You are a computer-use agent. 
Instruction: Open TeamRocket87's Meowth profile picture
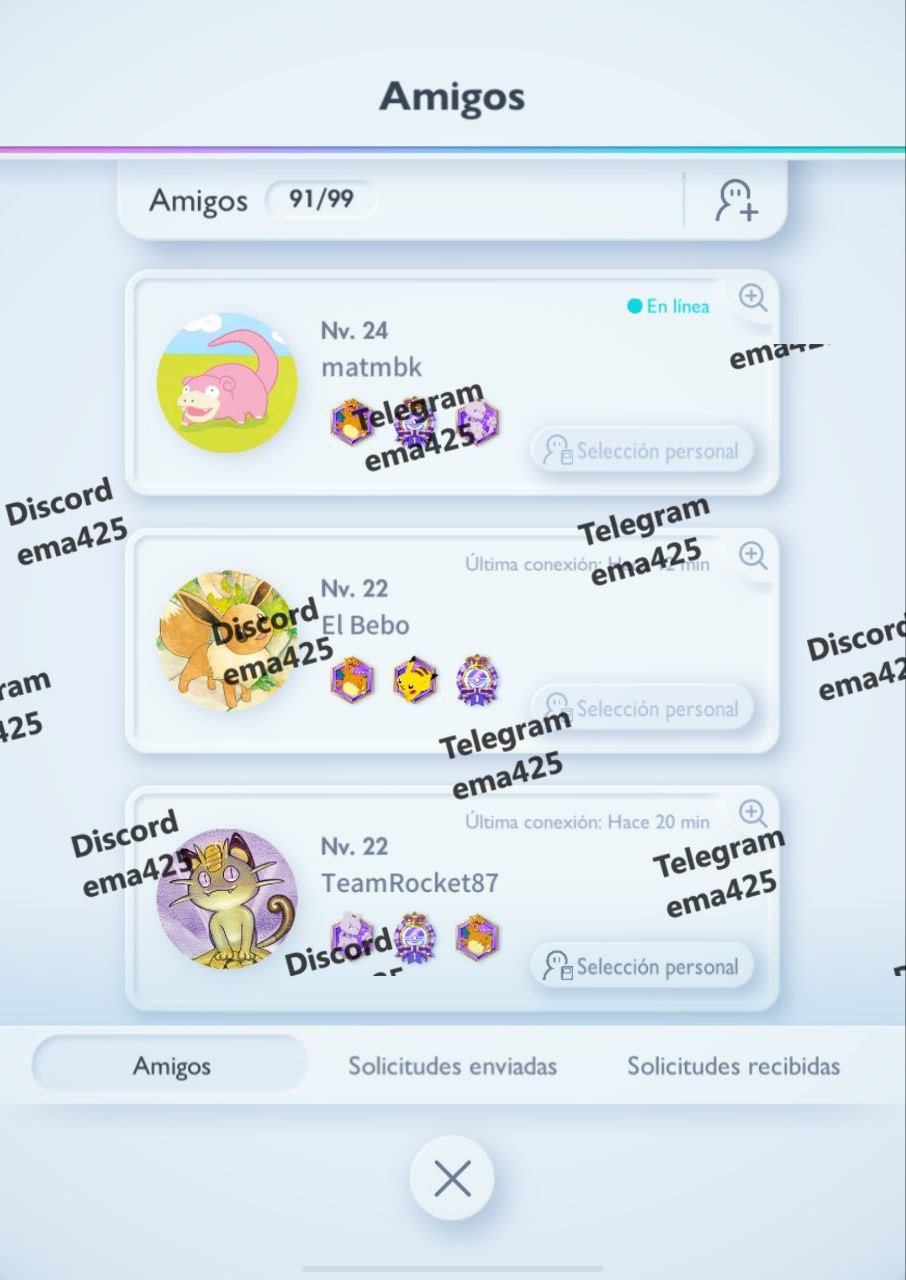point(227,898)
